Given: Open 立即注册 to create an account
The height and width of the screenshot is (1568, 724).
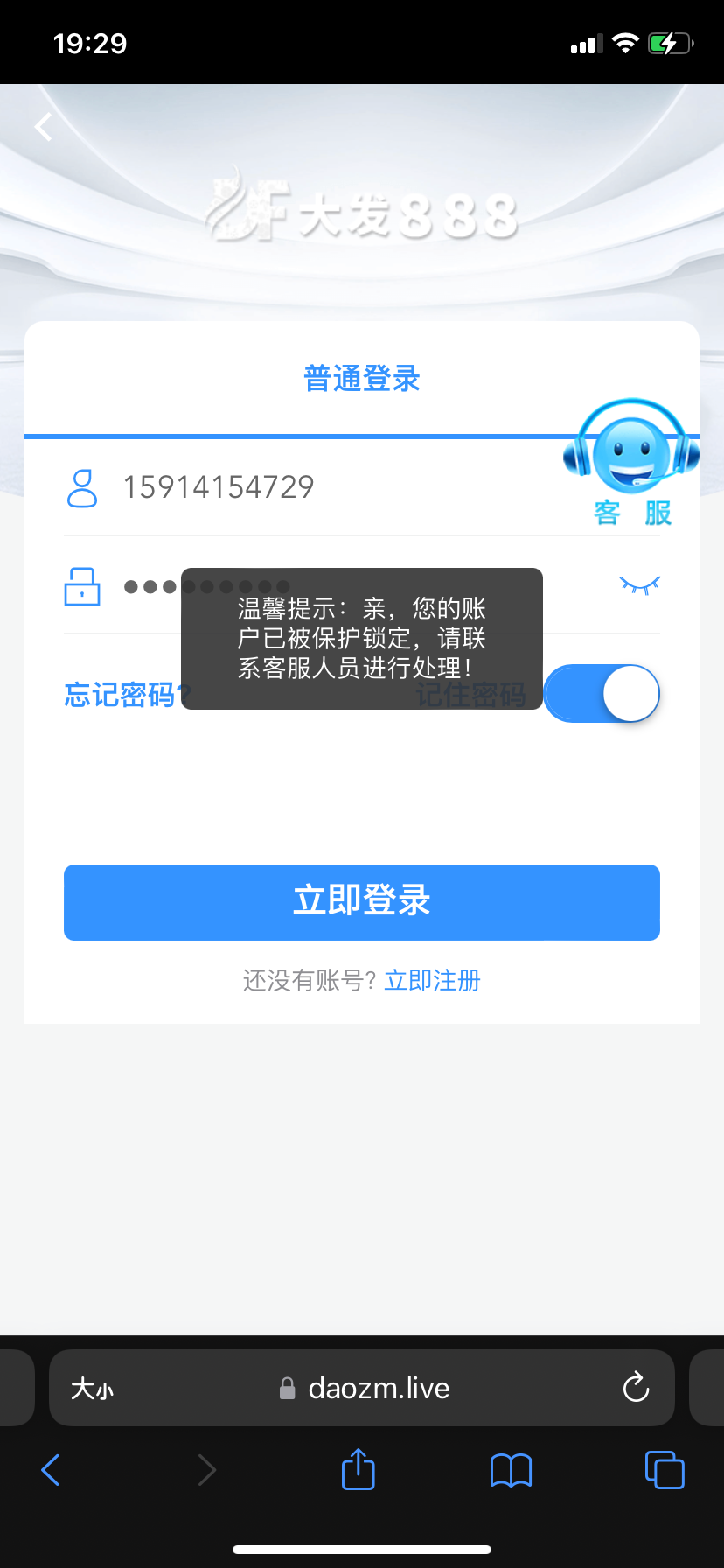Looking at the screenshot, I should tap(433, 980).
